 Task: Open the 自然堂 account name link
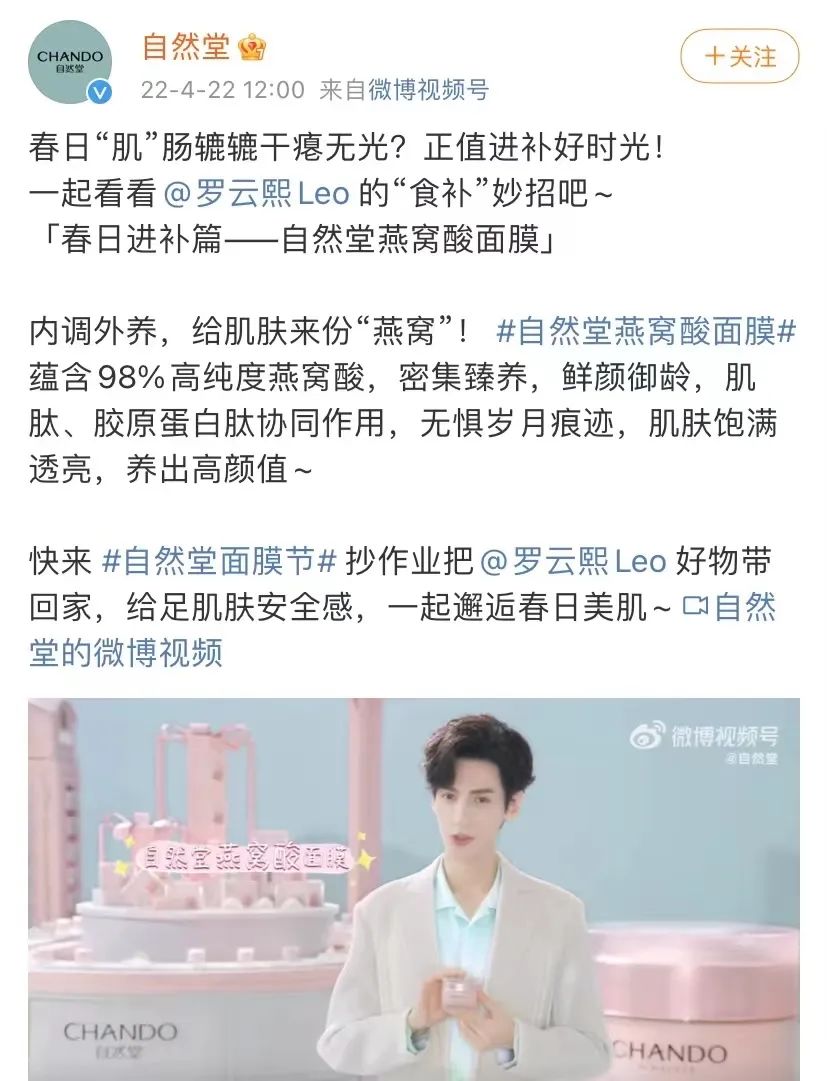[186, 46]
